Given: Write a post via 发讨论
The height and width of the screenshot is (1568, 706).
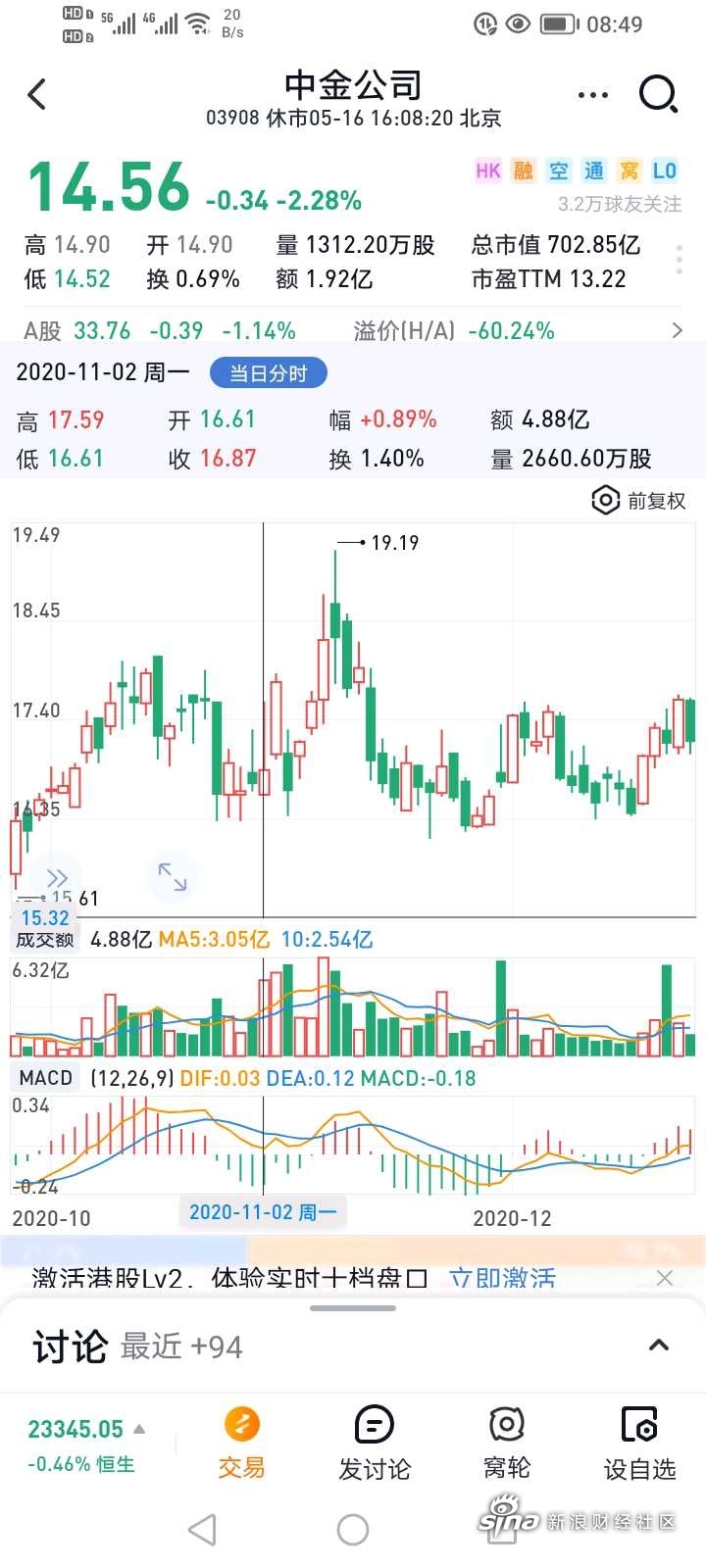Looking at the screenshot, I should (374, 1443).
